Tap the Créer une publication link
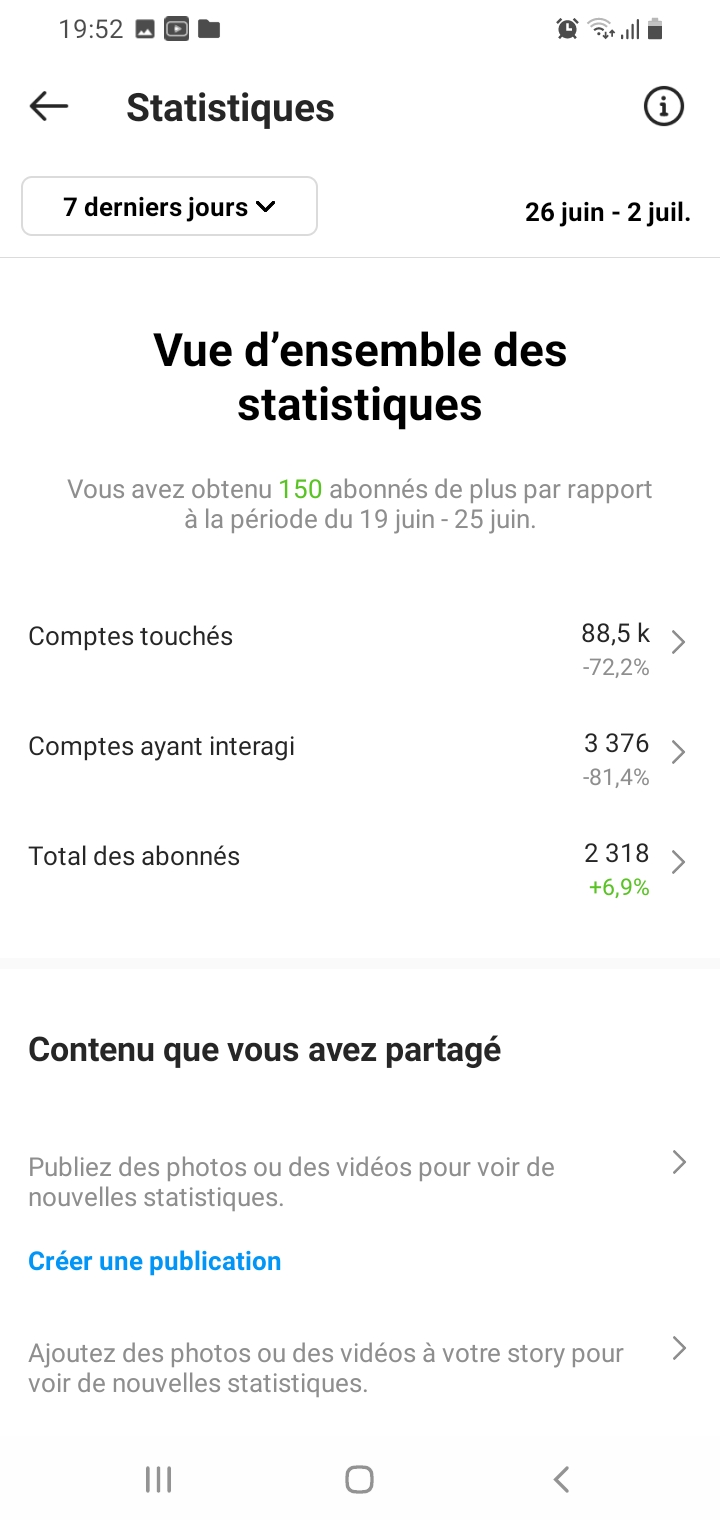This screenshot has width=720, height=1520. click(155, 1261)
